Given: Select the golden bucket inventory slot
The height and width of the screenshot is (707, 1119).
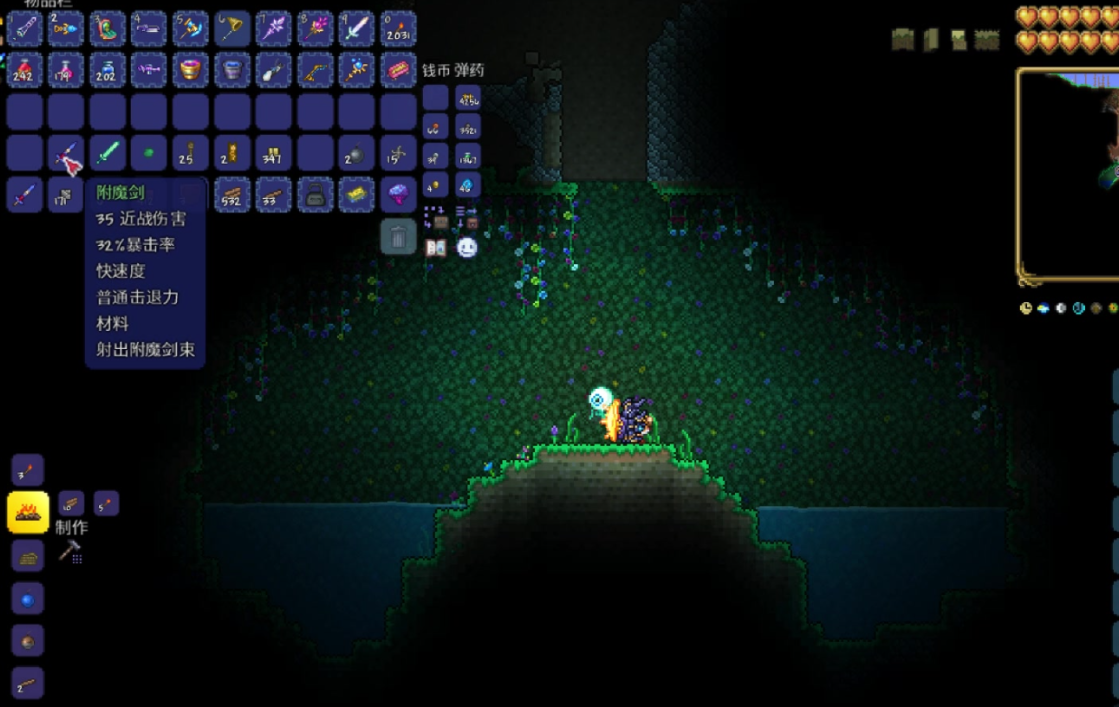Looking at the screenshot, I should pyautogui.click(x=191, y=70).
